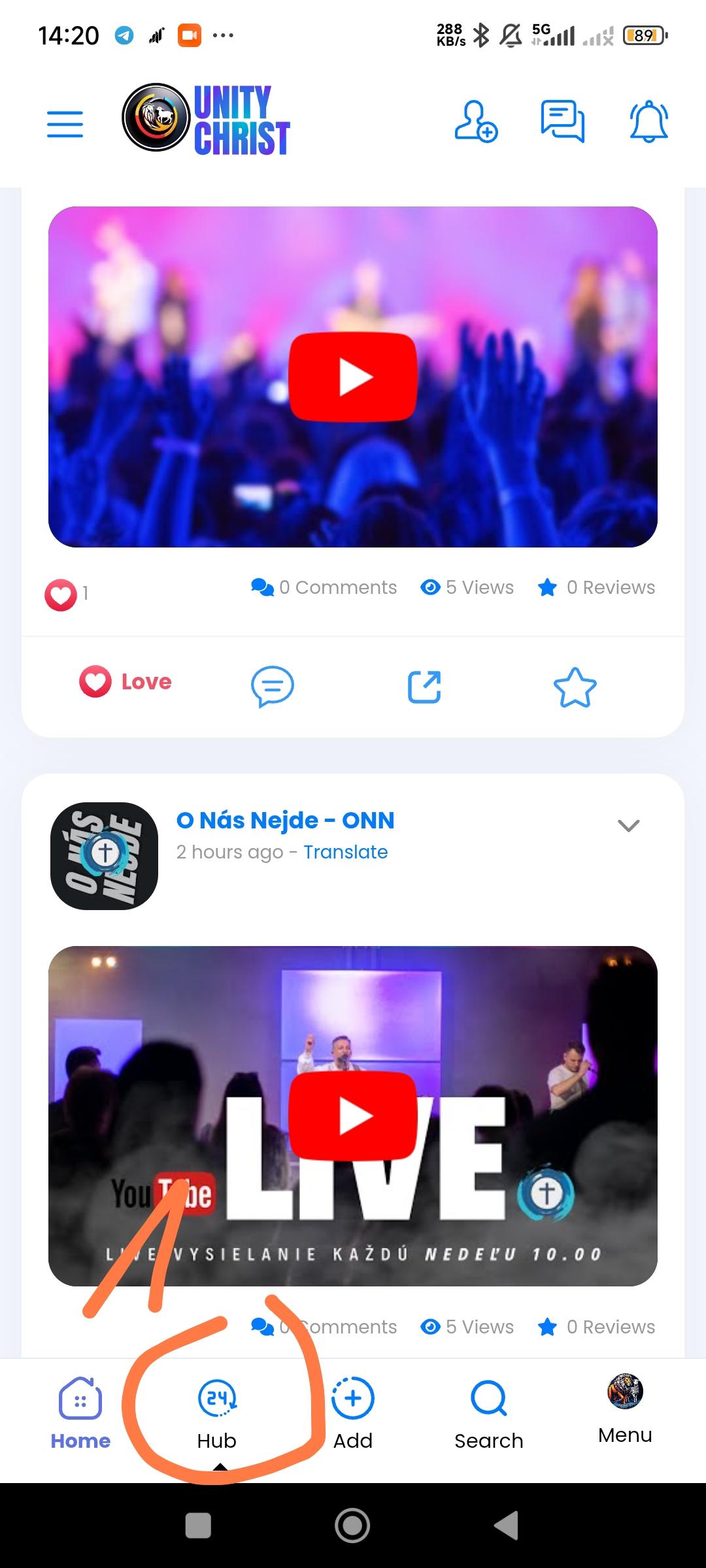This screenshot has width=706, height=1568.
Task: Select the Home tab
Action: 80,1413
